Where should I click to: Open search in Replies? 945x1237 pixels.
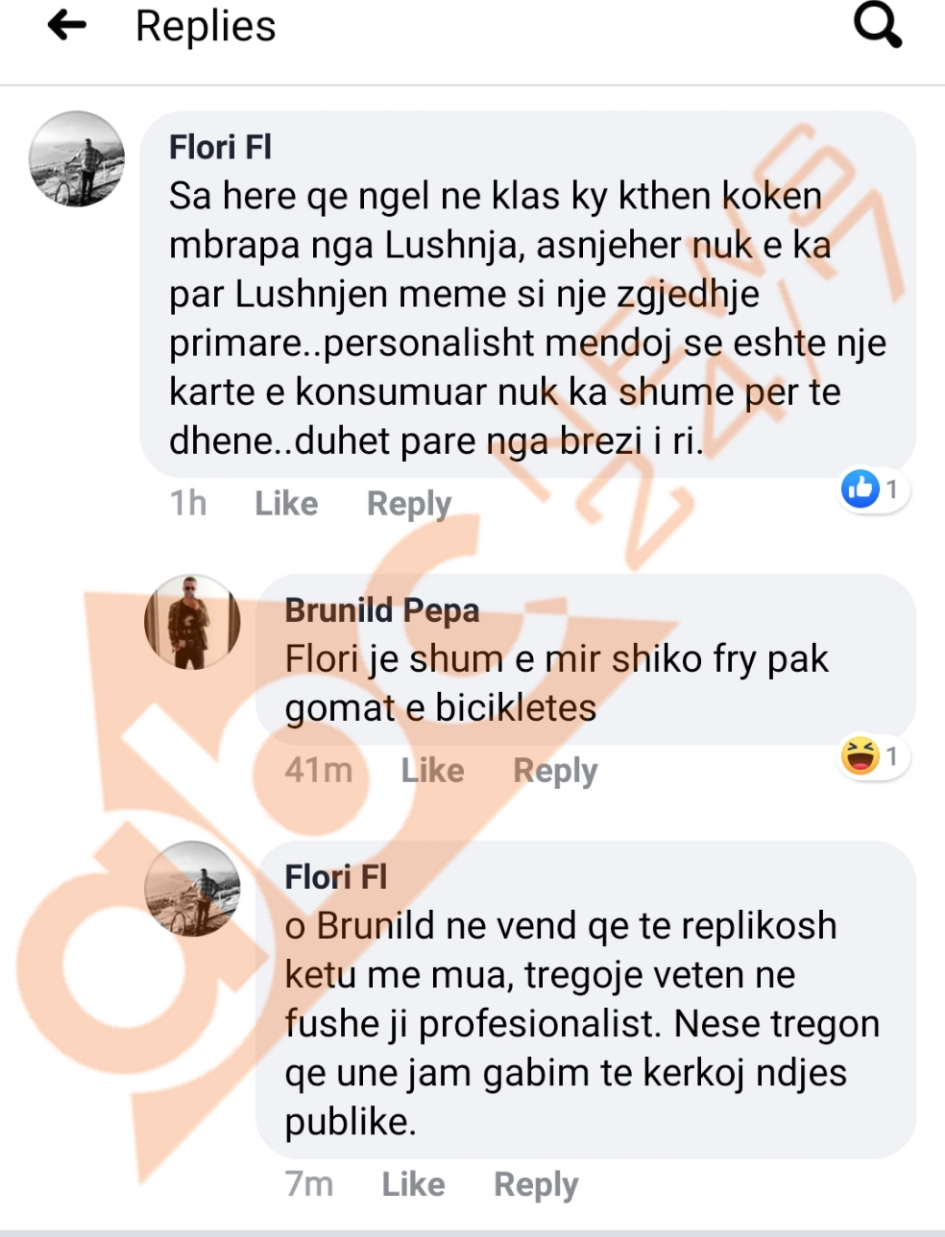click(x=879, y=28)
